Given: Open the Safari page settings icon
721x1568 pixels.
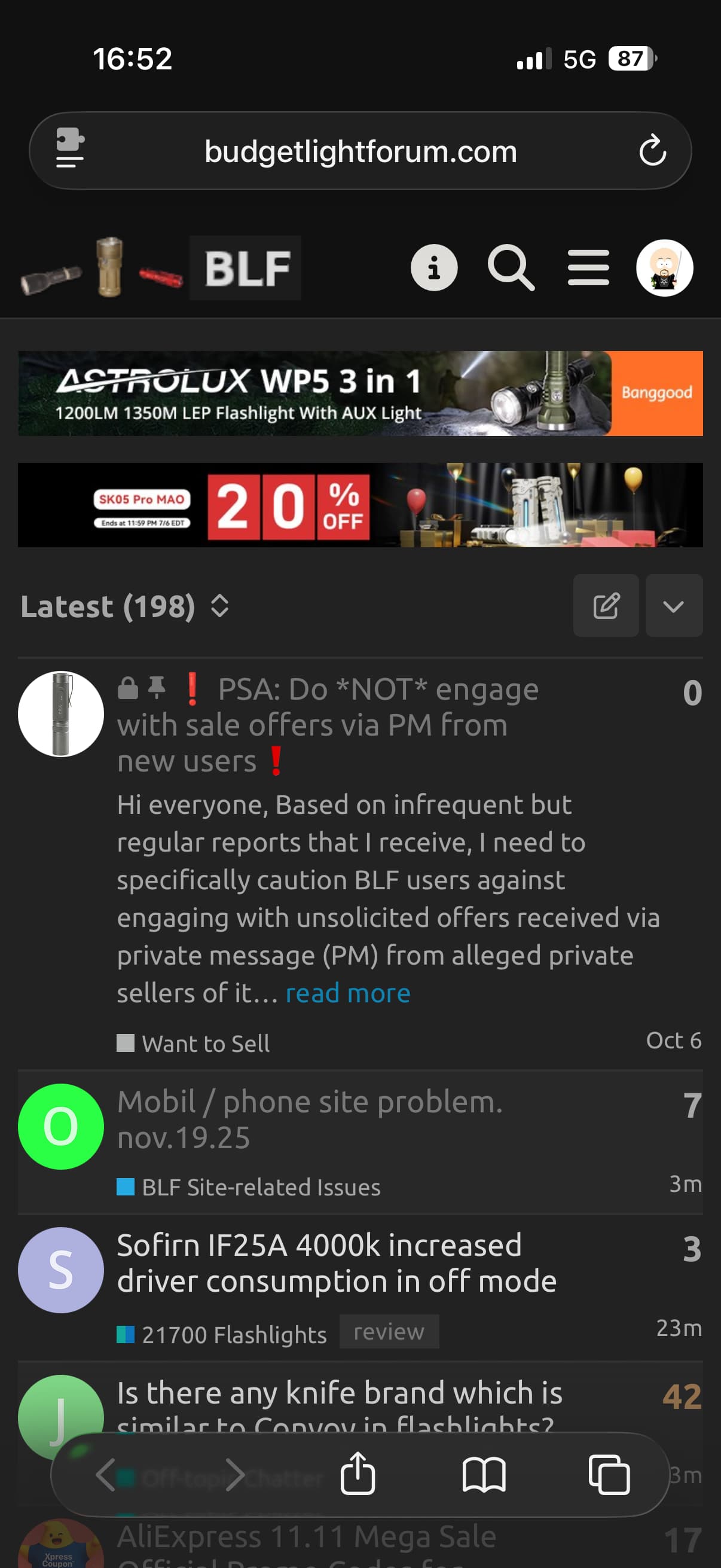Looking at the screenshot, I should [69, 149].
